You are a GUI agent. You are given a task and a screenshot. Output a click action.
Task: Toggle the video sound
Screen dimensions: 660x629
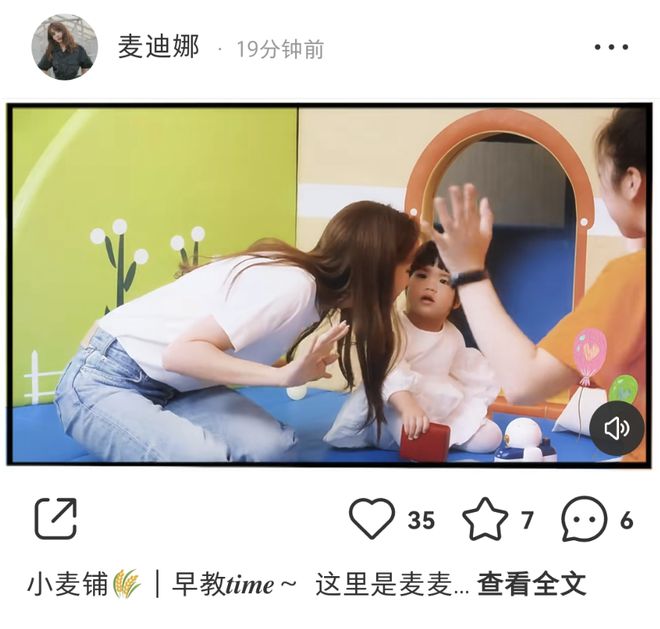[x=616, y=428]
